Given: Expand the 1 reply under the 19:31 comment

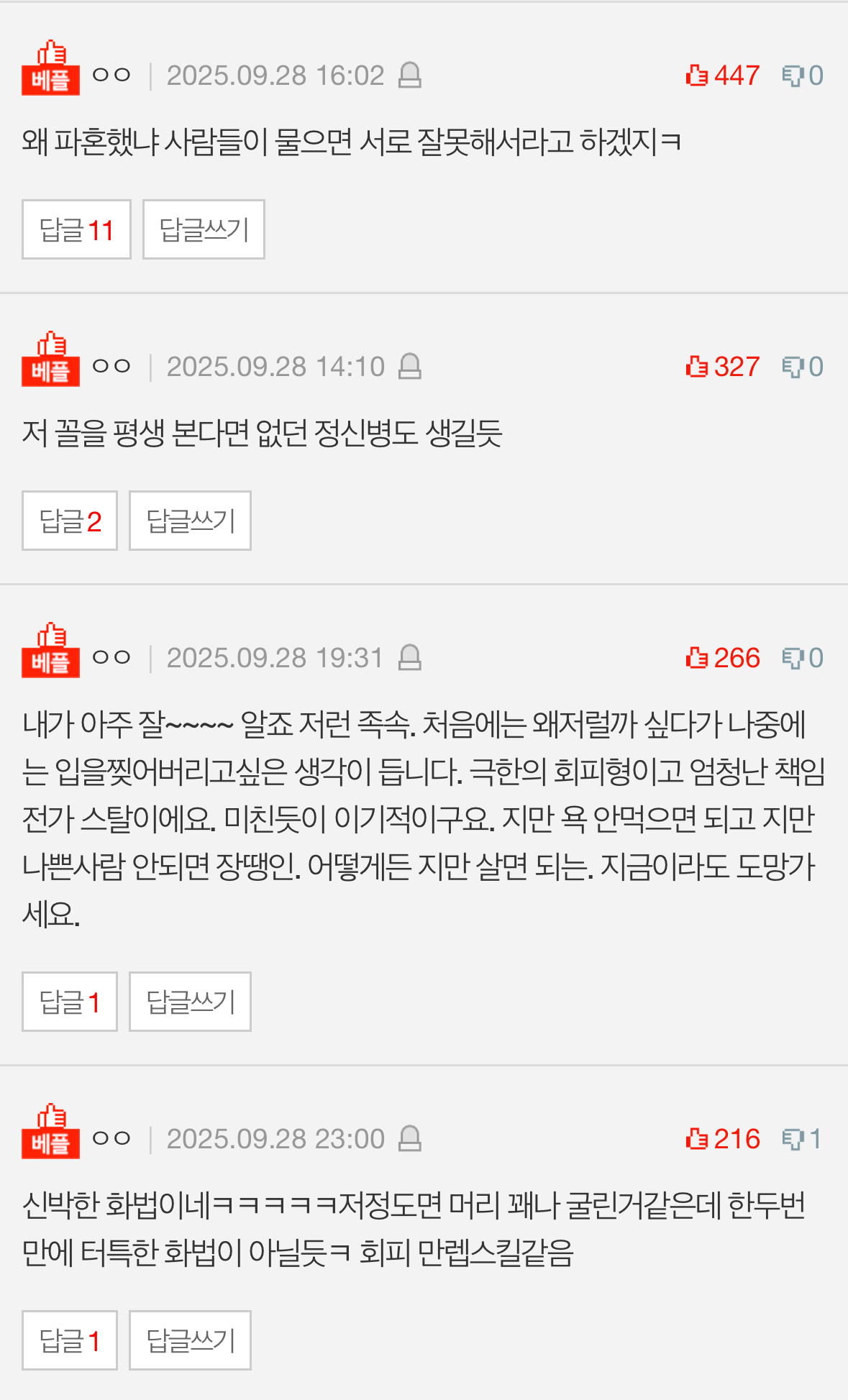Looking at the screenshot, I should 70,1002.
